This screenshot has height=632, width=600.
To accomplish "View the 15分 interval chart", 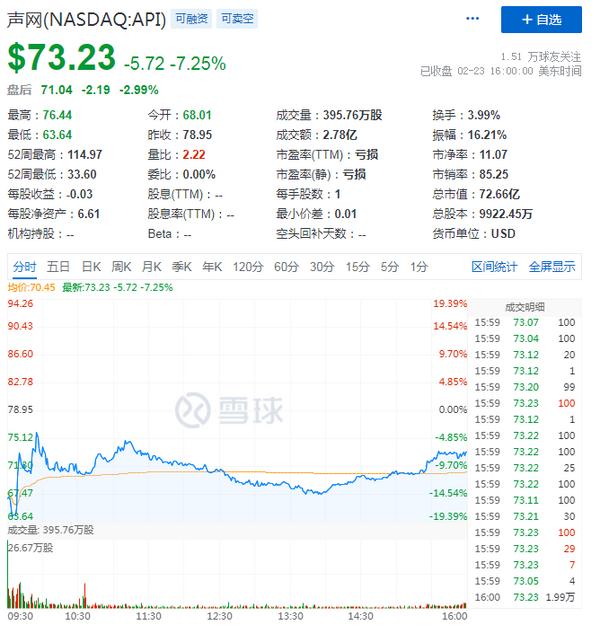I will pyautogui.click(x=357, y=266).
